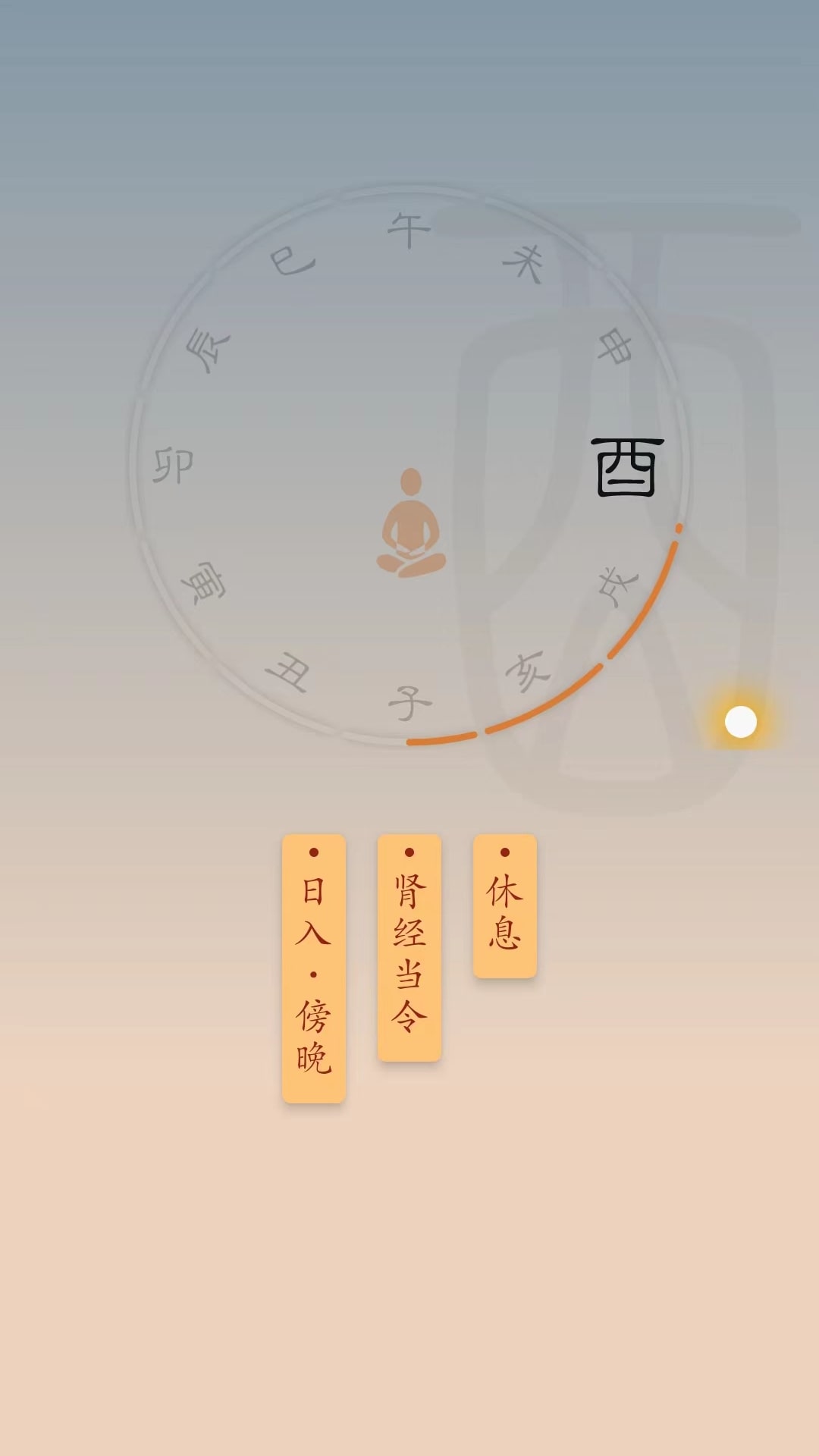Tap the highlighted 酉 hour
819x1456 pixels.
(x=626, y=468)
